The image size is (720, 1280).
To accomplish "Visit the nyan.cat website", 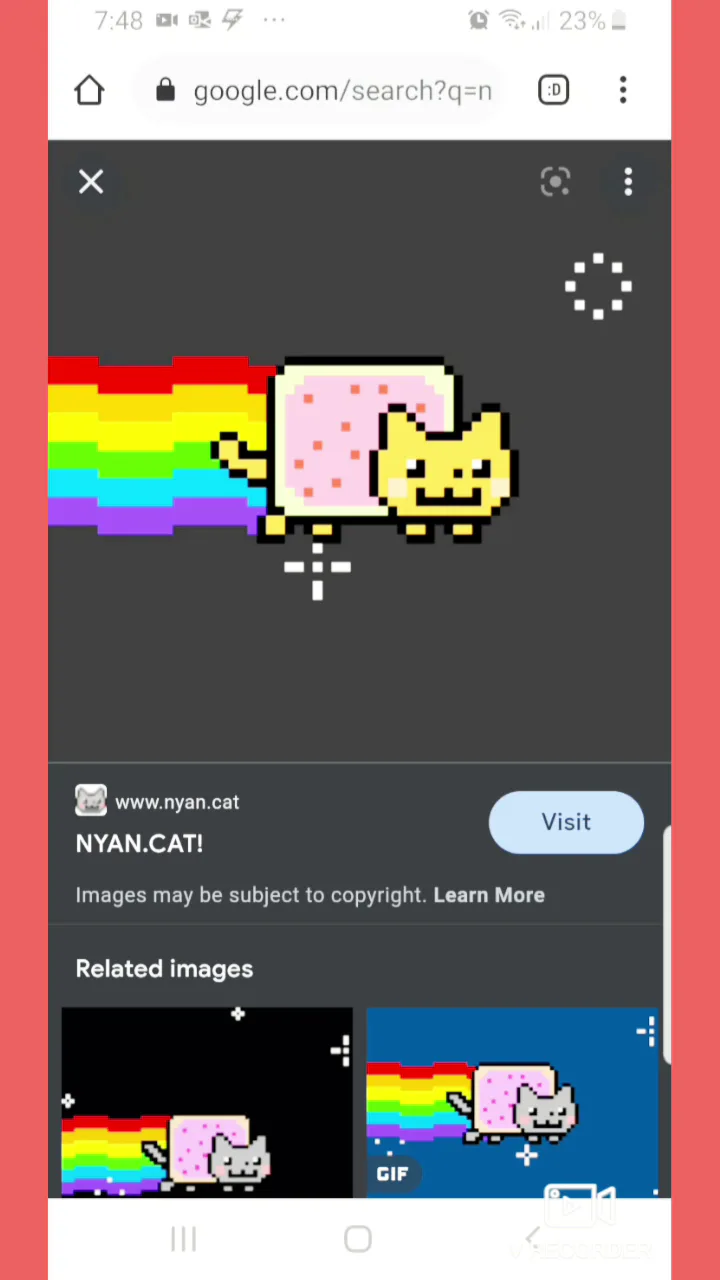I will coord(566,822).
